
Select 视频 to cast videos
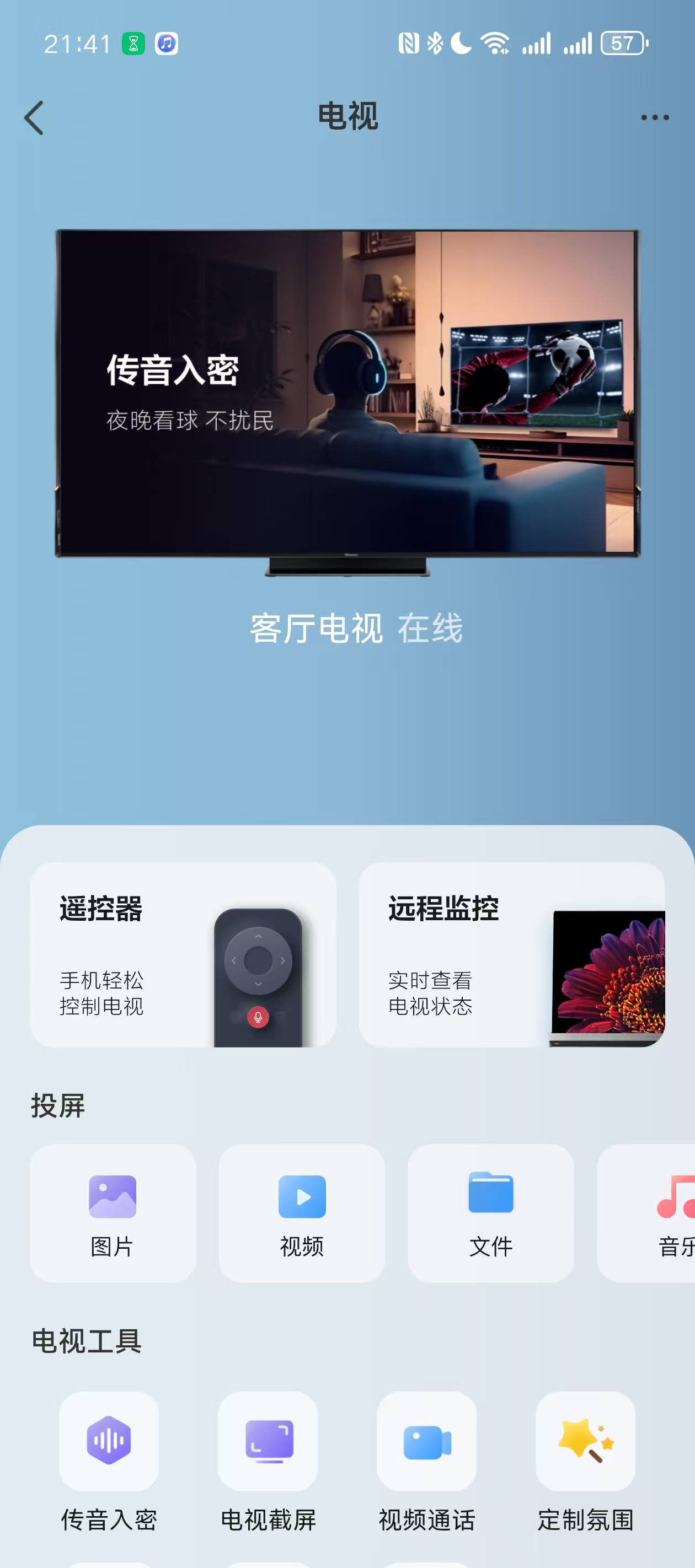click(302, 1213)
